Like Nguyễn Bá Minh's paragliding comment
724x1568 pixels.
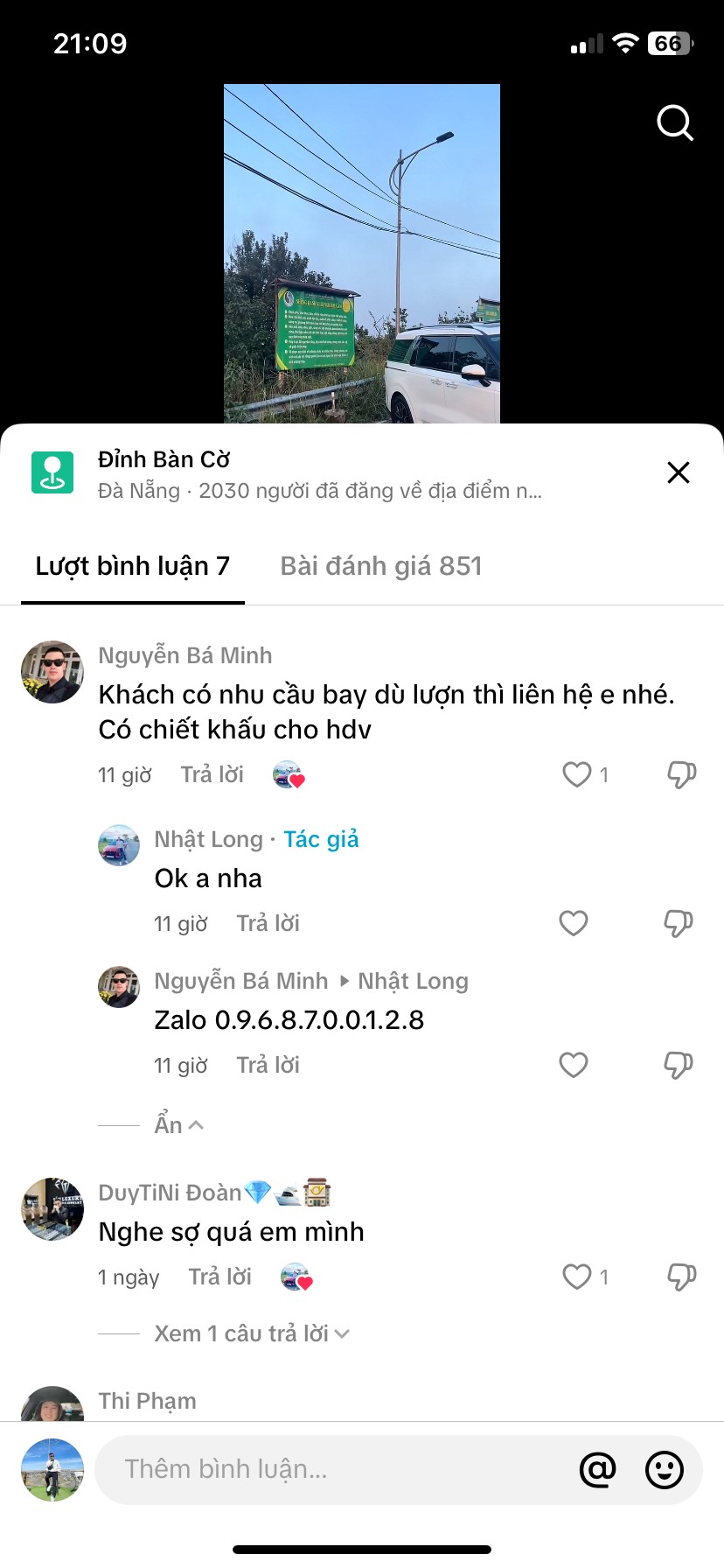point(576,774)
